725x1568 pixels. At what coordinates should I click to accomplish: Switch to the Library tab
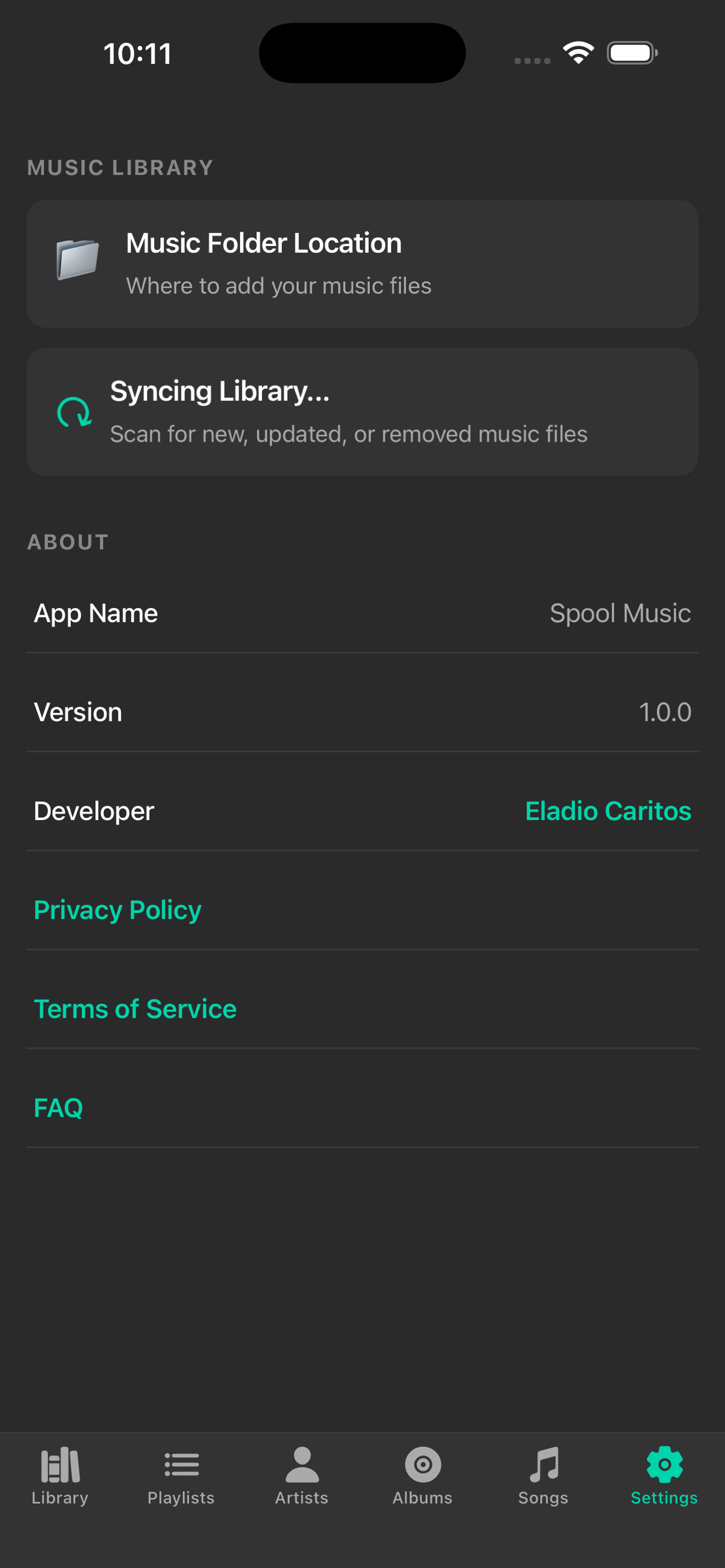60,1475
